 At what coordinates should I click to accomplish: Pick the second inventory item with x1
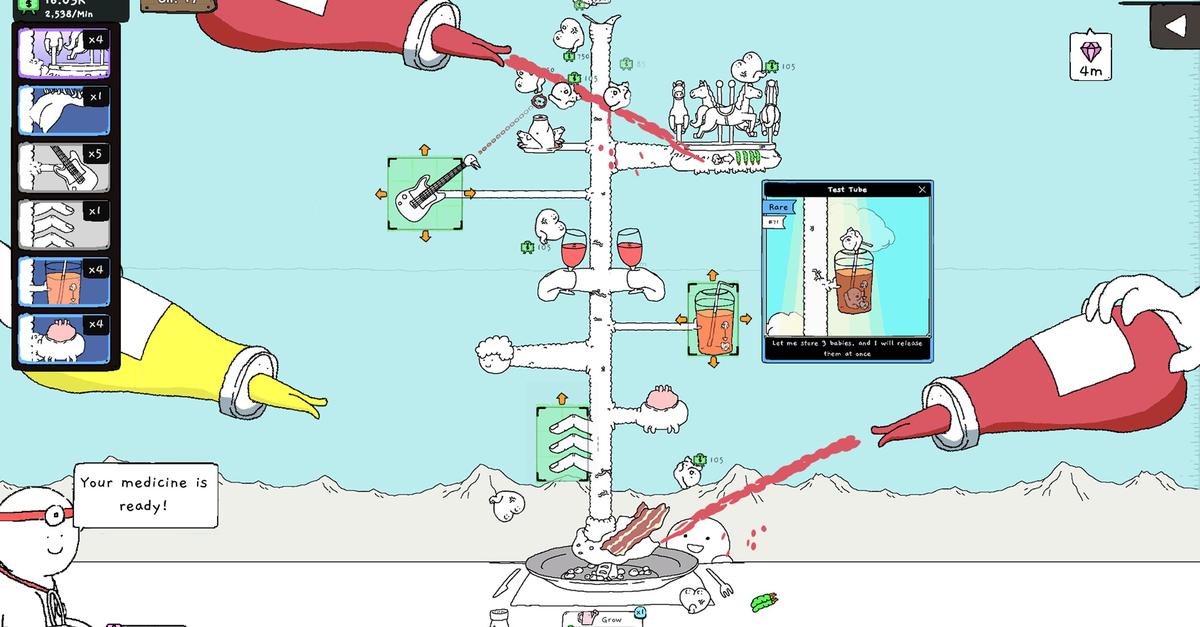64,110
